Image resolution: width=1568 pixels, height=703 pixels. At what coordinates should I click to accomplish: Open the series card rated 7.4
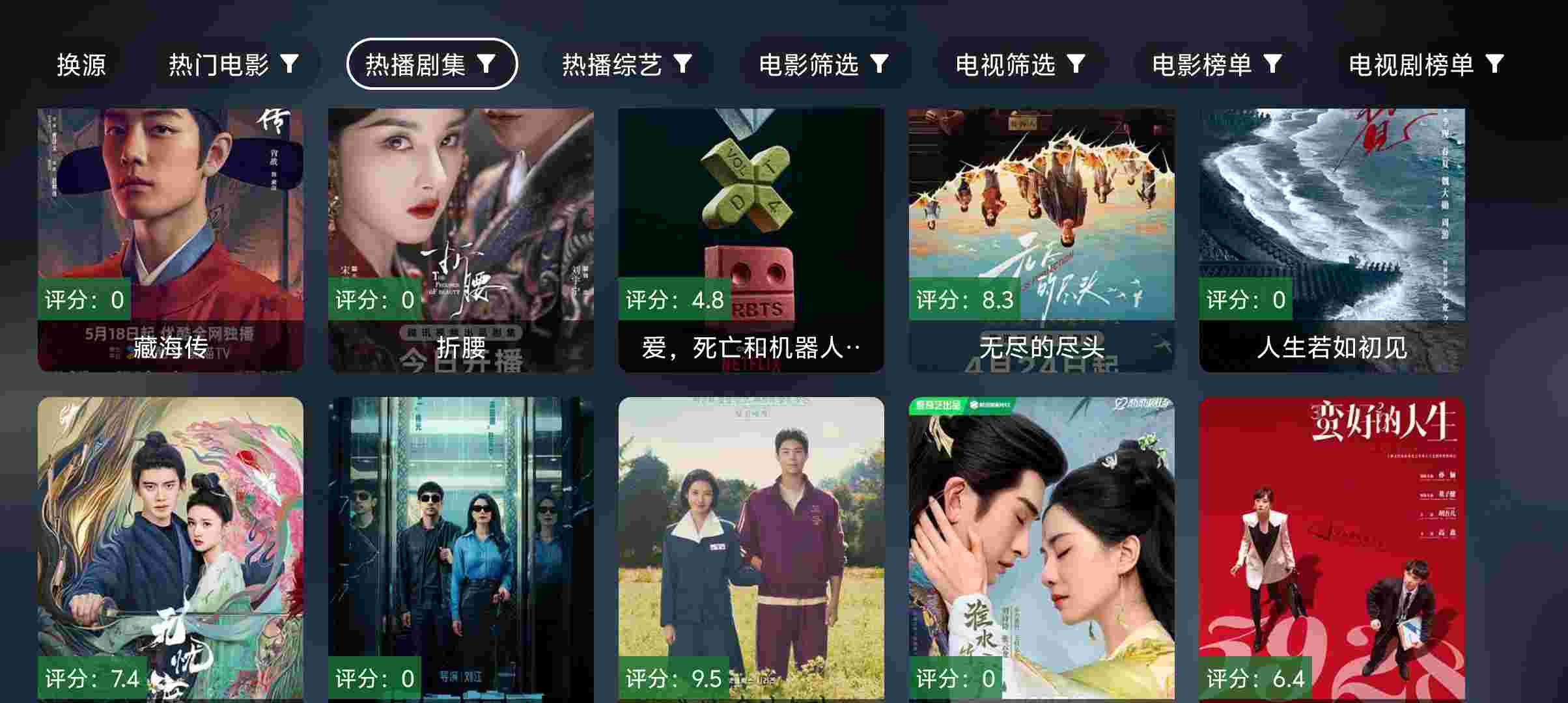click(x=171, y=547)
